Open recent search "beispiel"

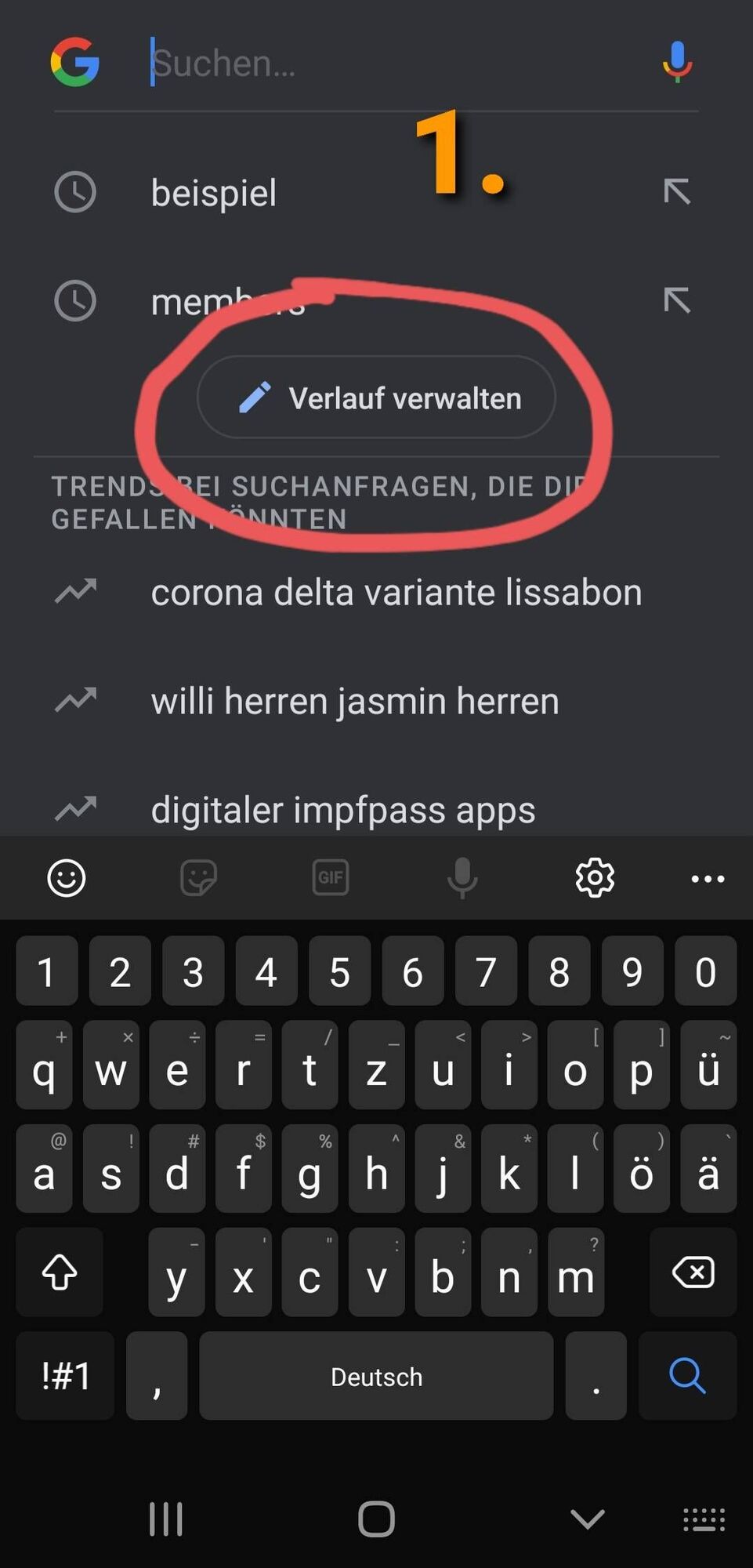tap(213, 193)
